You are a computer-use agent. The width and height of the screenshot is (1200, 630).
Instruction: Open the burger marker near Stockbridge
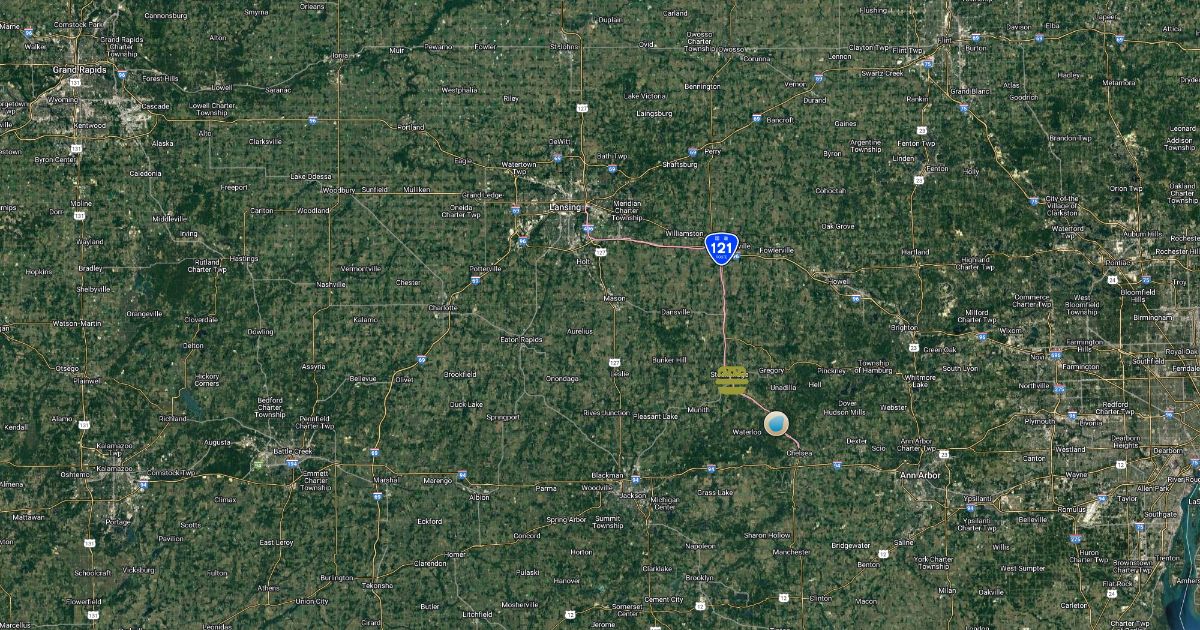point(732,381)
